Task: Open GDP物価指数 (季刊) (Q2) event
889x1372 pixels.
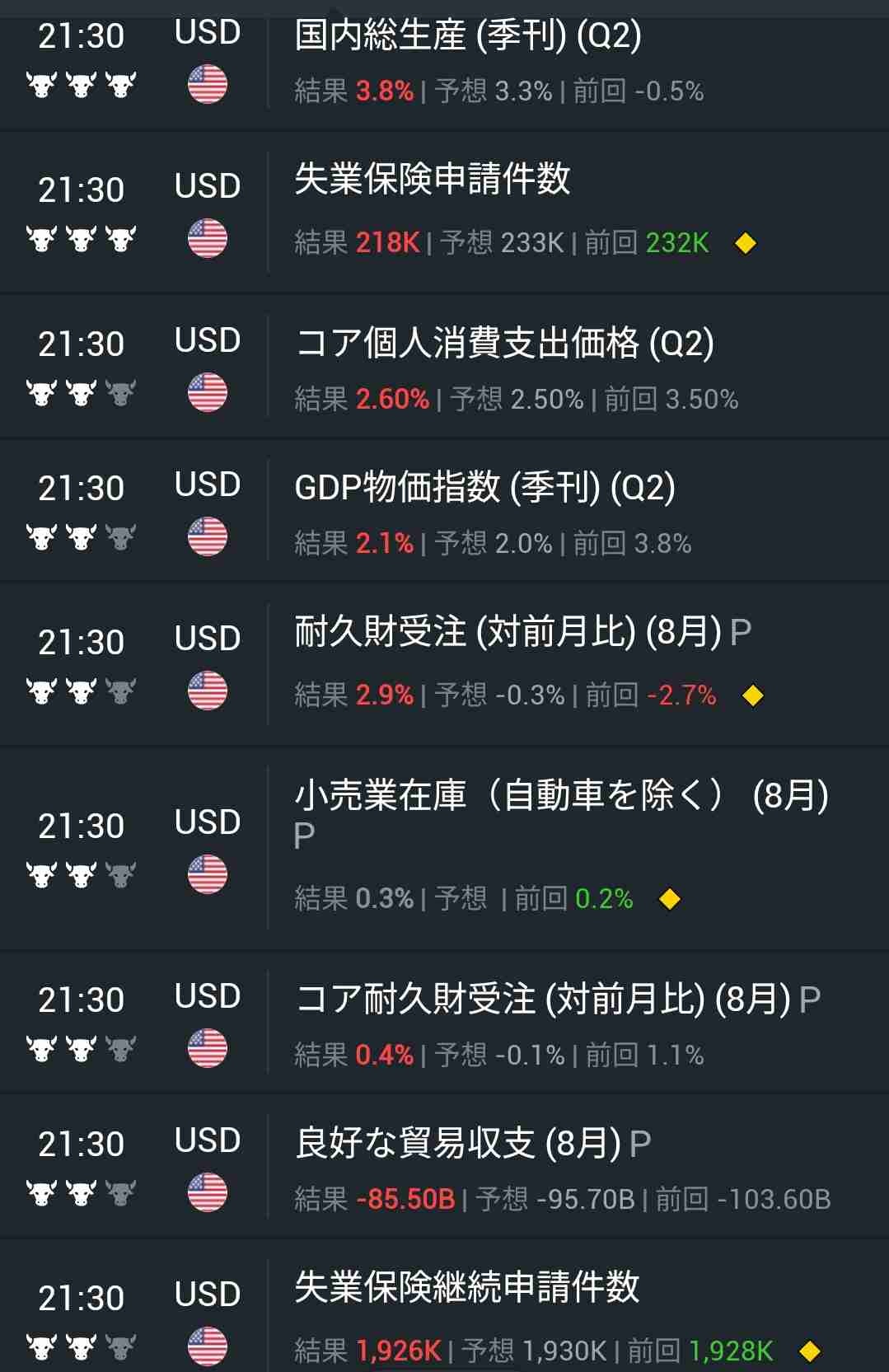Action: pyautogui.click(x=484, y=488)
